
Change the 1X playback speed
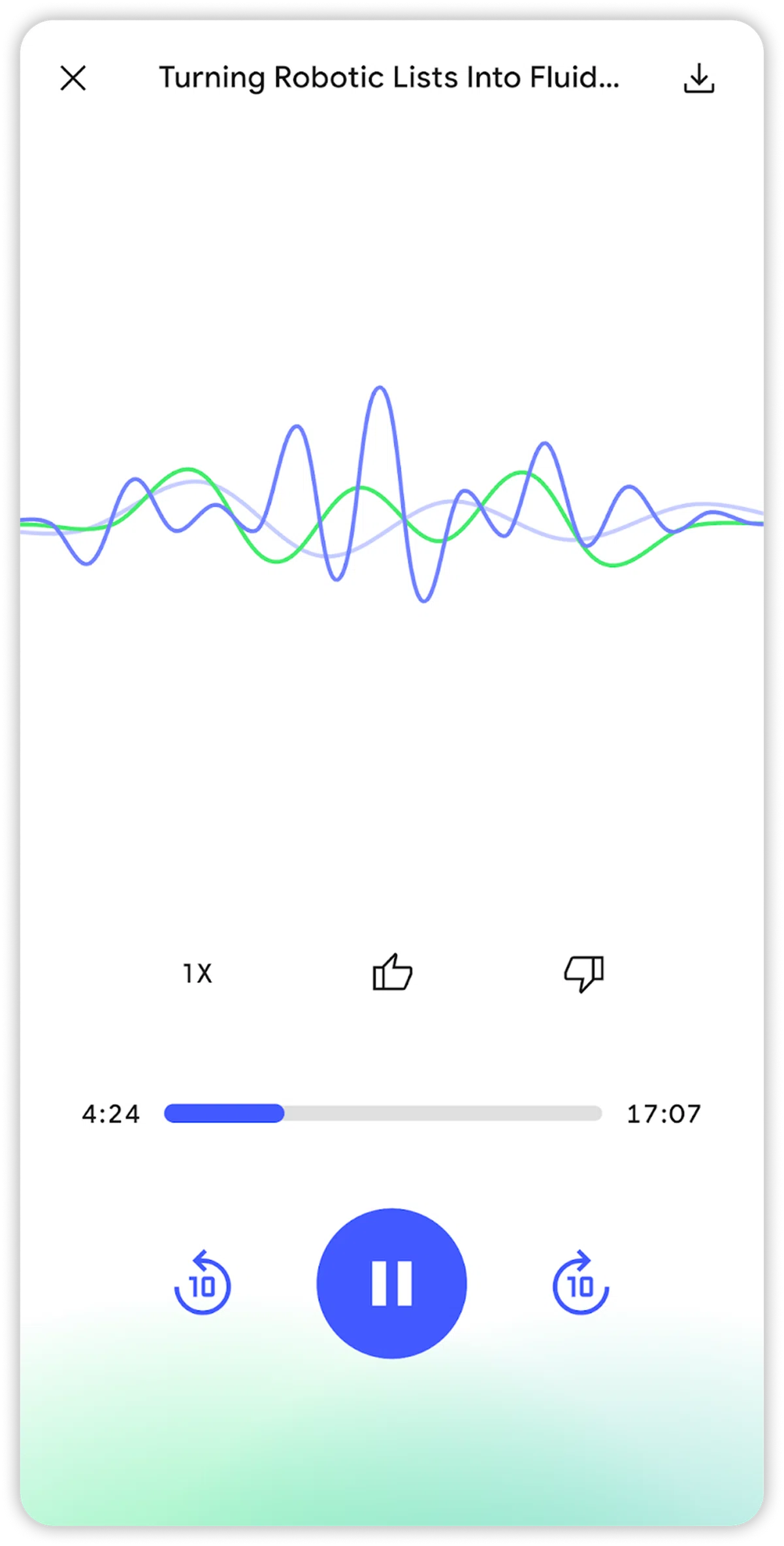click(197, 974)
